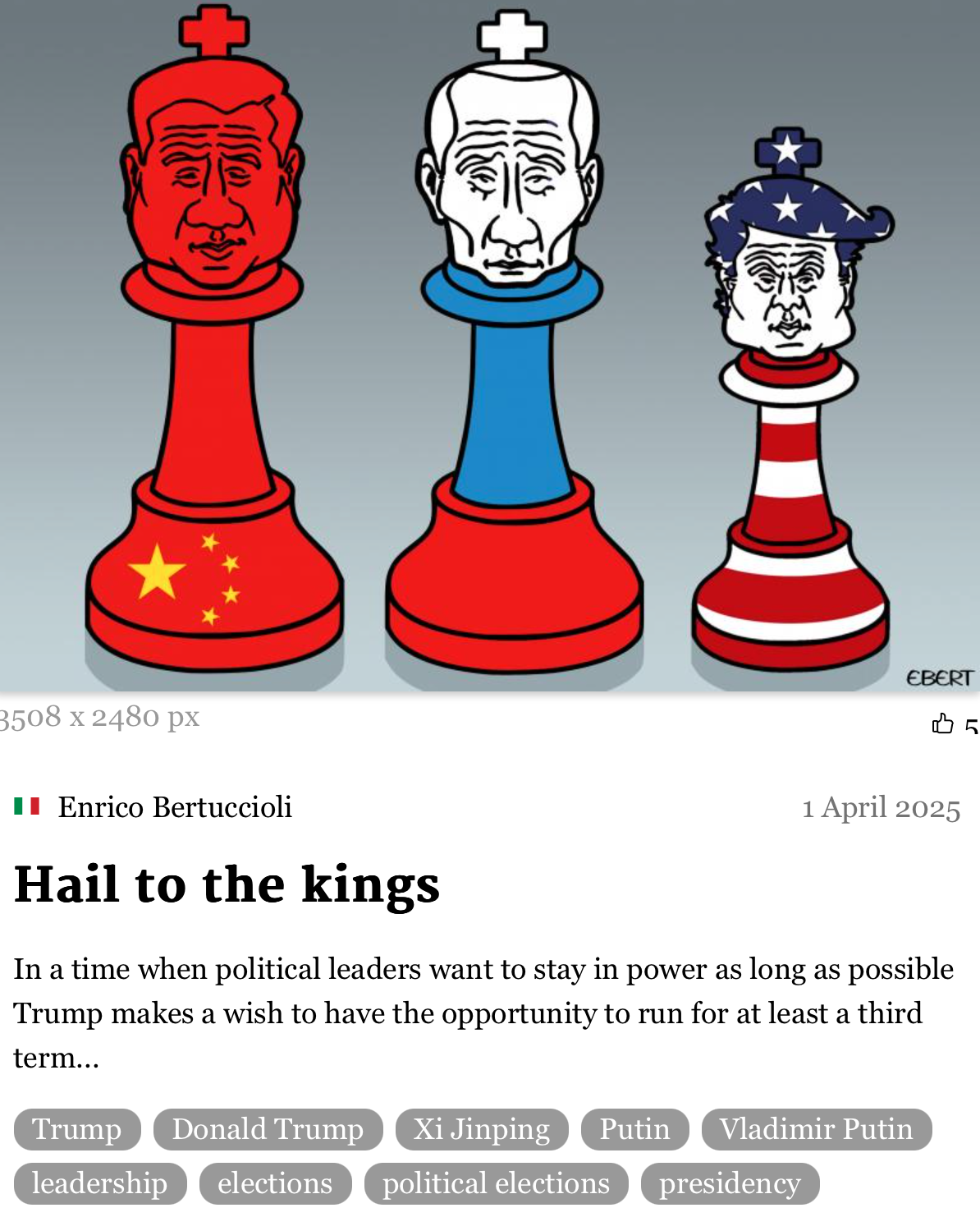Open the political elections tag

496,1183
